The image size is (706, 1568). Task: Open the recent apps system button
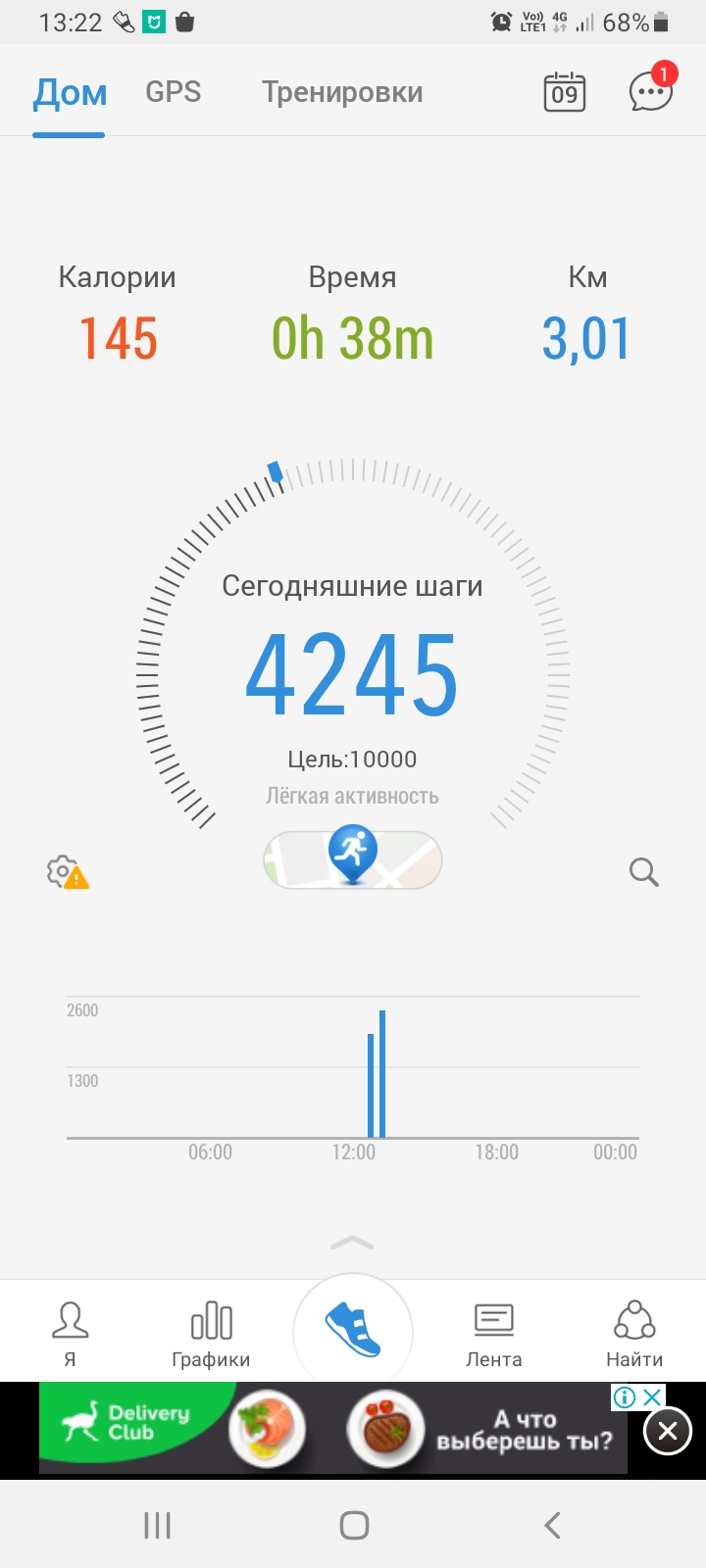(x=157, y=1525)
